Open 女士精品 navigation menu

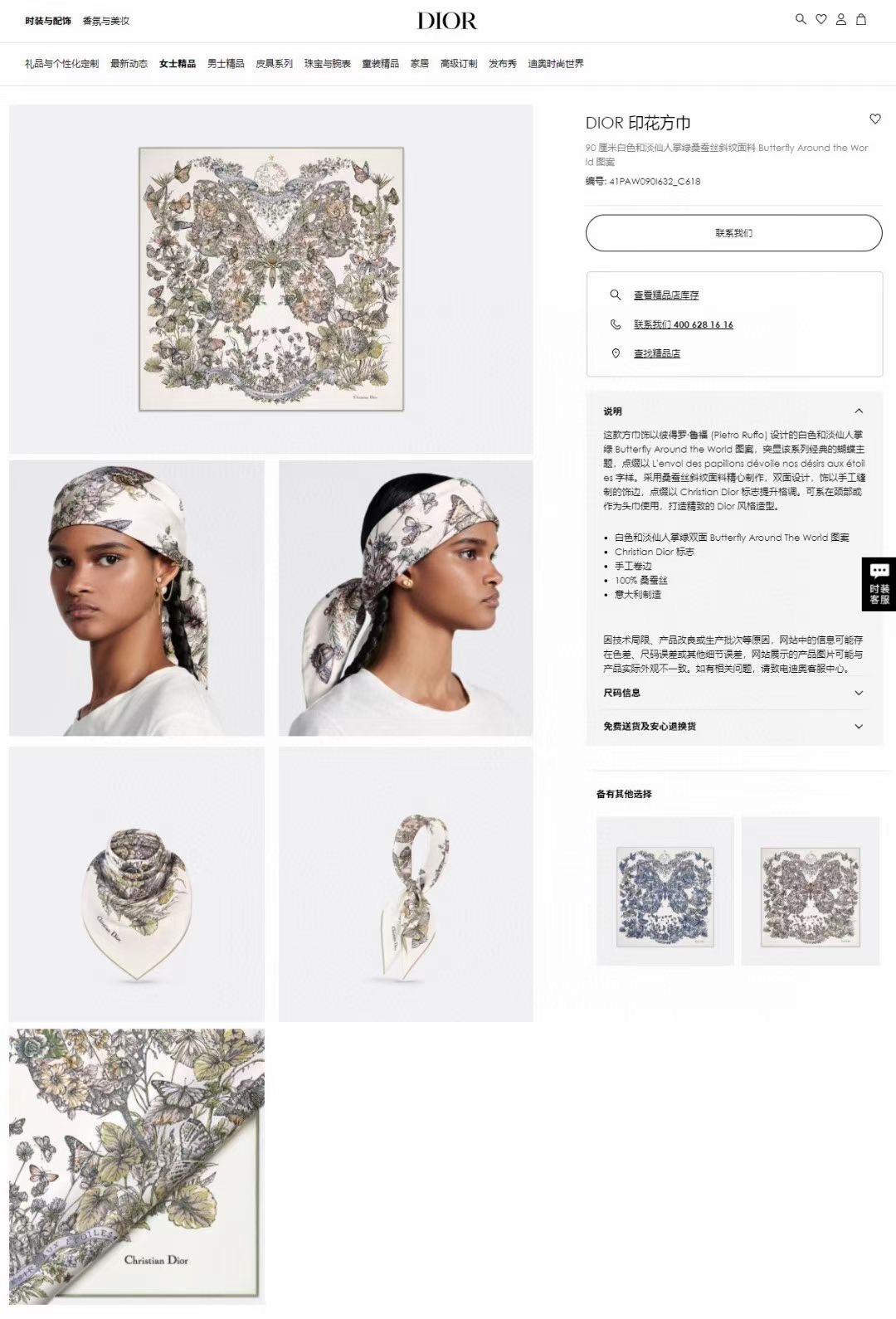178,64
